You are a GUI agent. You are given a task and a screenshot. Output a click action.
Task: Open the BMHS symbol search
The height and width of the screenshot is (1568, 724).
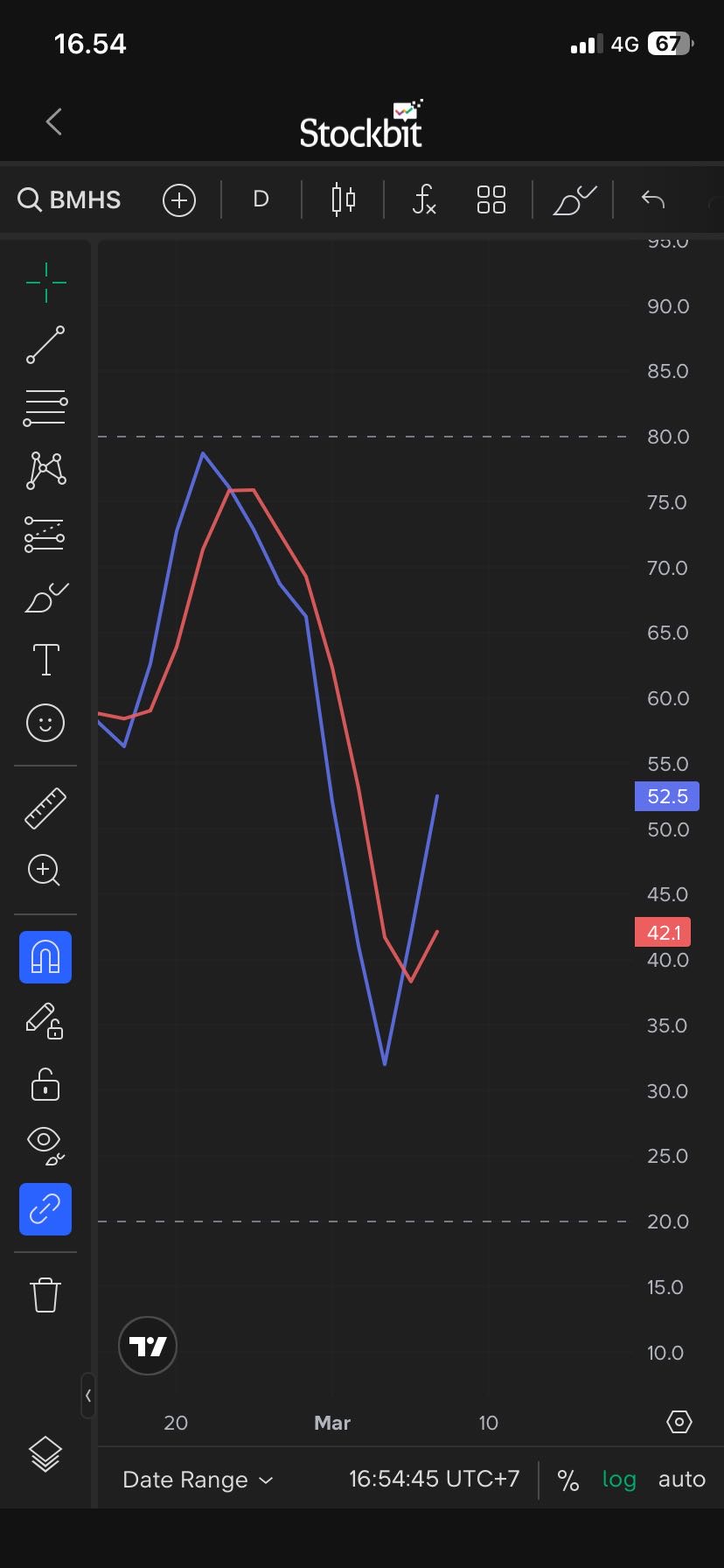(x=70, y=200)
